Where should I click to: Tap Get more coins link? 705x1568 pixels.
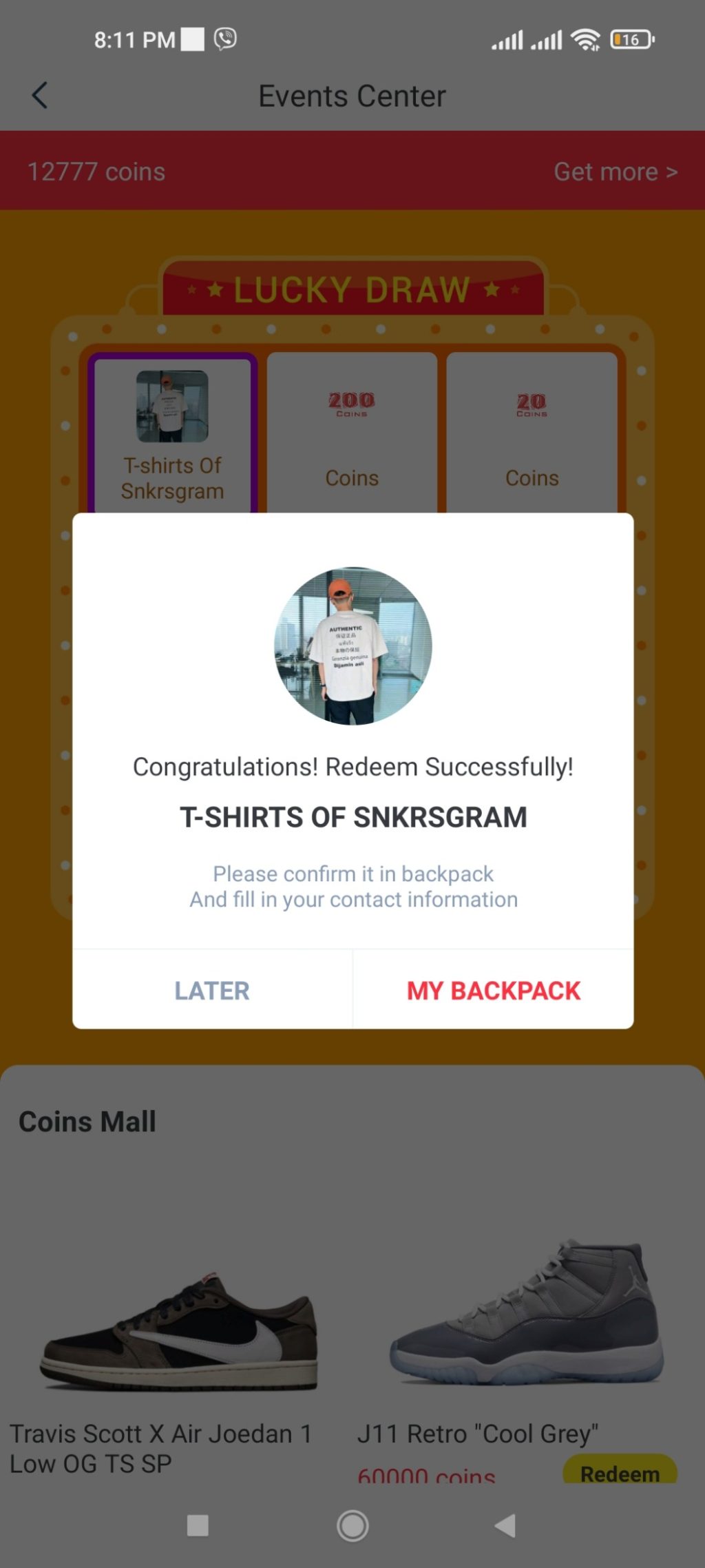pyautogui.click(x=615, y=172)
